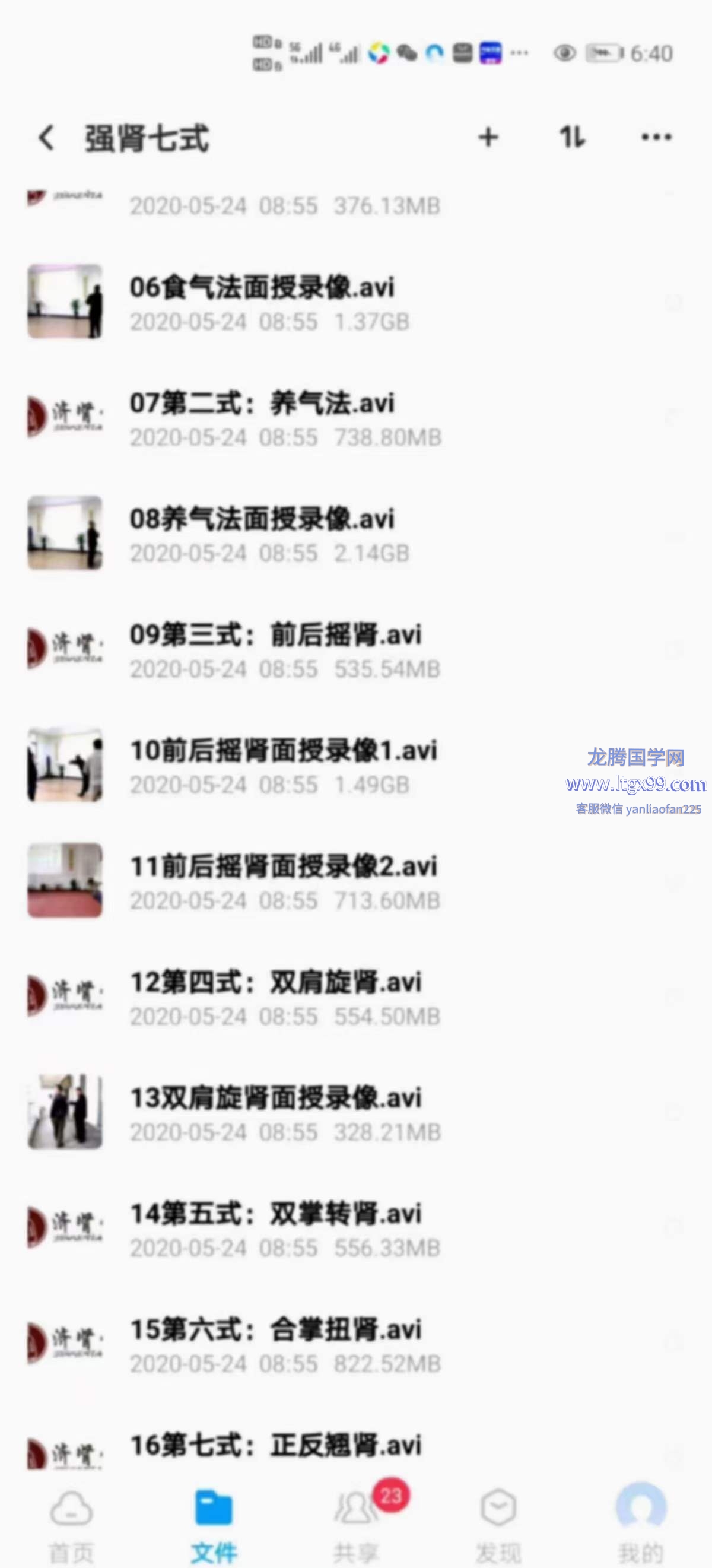The height and width of the screenshot is (1568, 712).
Task: Open the file 13双肩旋肾面授录像.avi
Action: [275, 1112]
